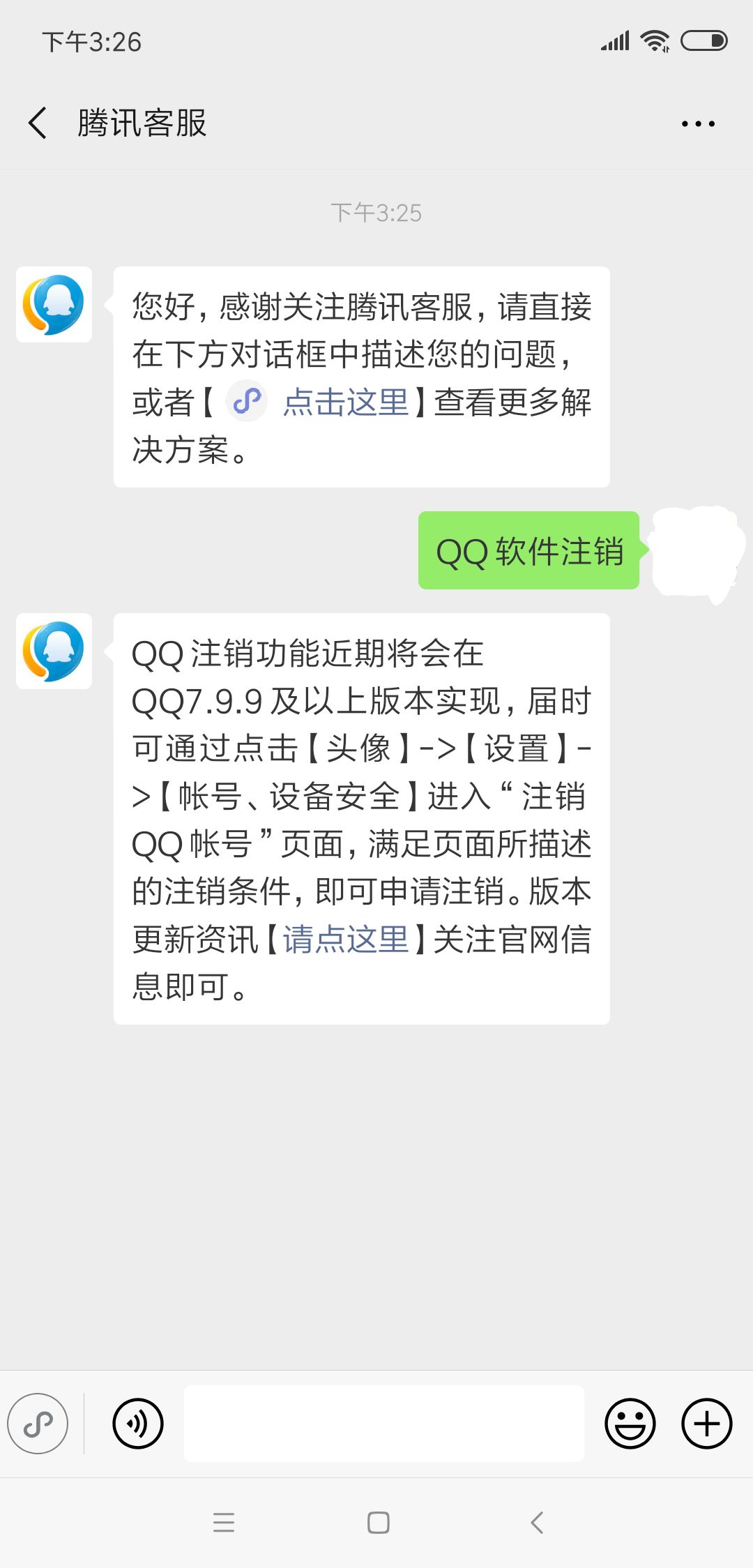Open the emoji picker smiley icon

[x=630, y=1423]
